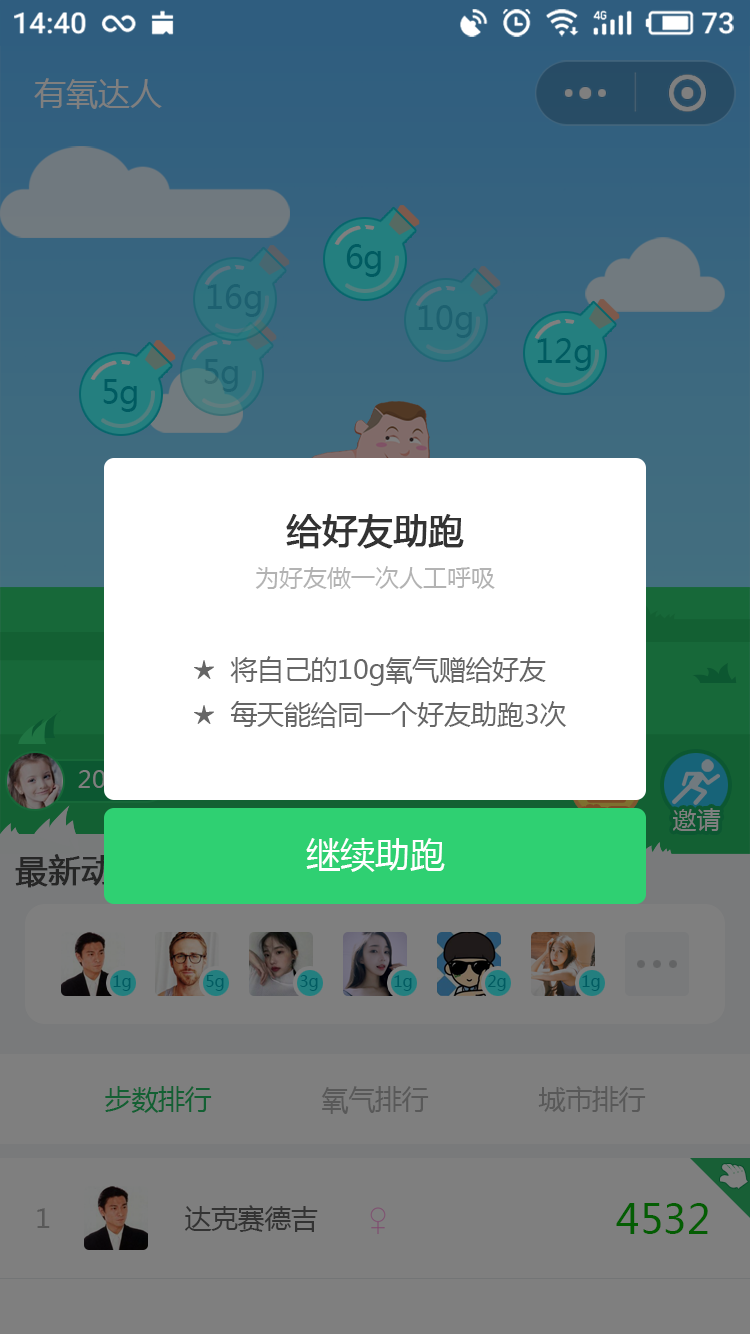Viewport: 750px width, 1334px height.
Task: Open the sunglasses cartoon avatar with 2g
Action: pyautogui.click(x=469, y=964)
